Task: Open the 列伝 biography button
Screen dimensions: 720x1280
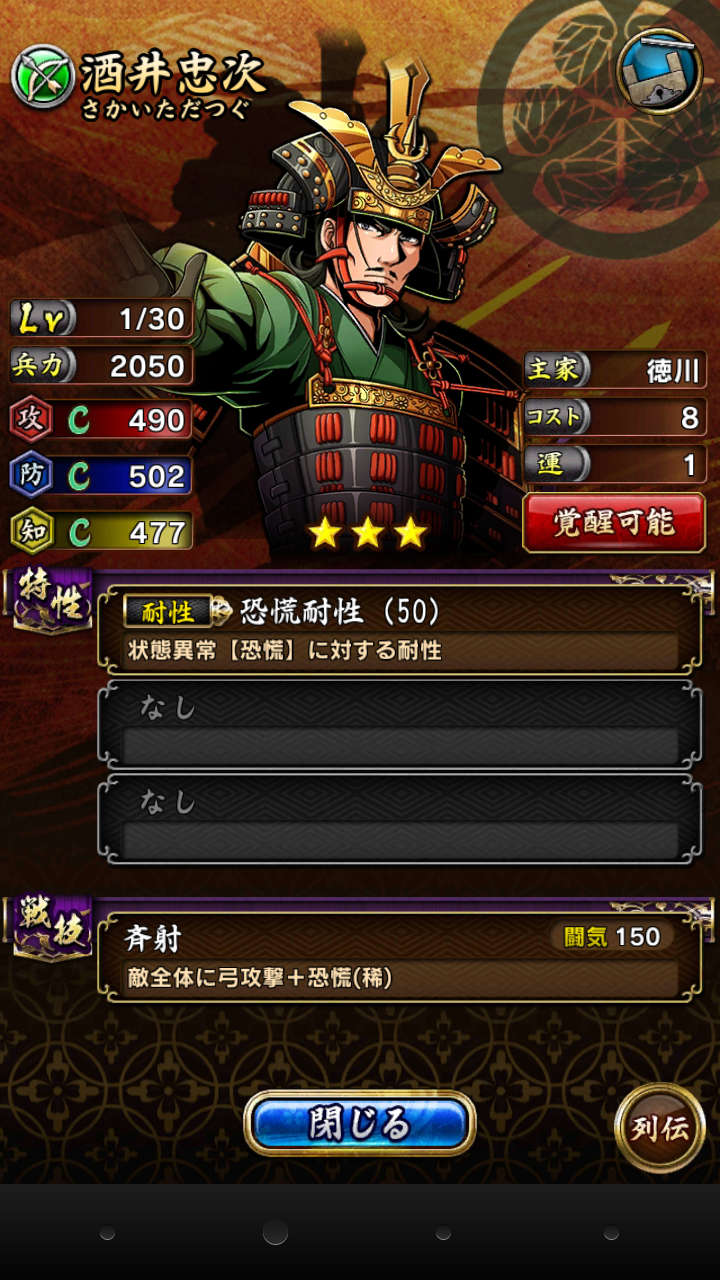Action: click(660, 1127)
